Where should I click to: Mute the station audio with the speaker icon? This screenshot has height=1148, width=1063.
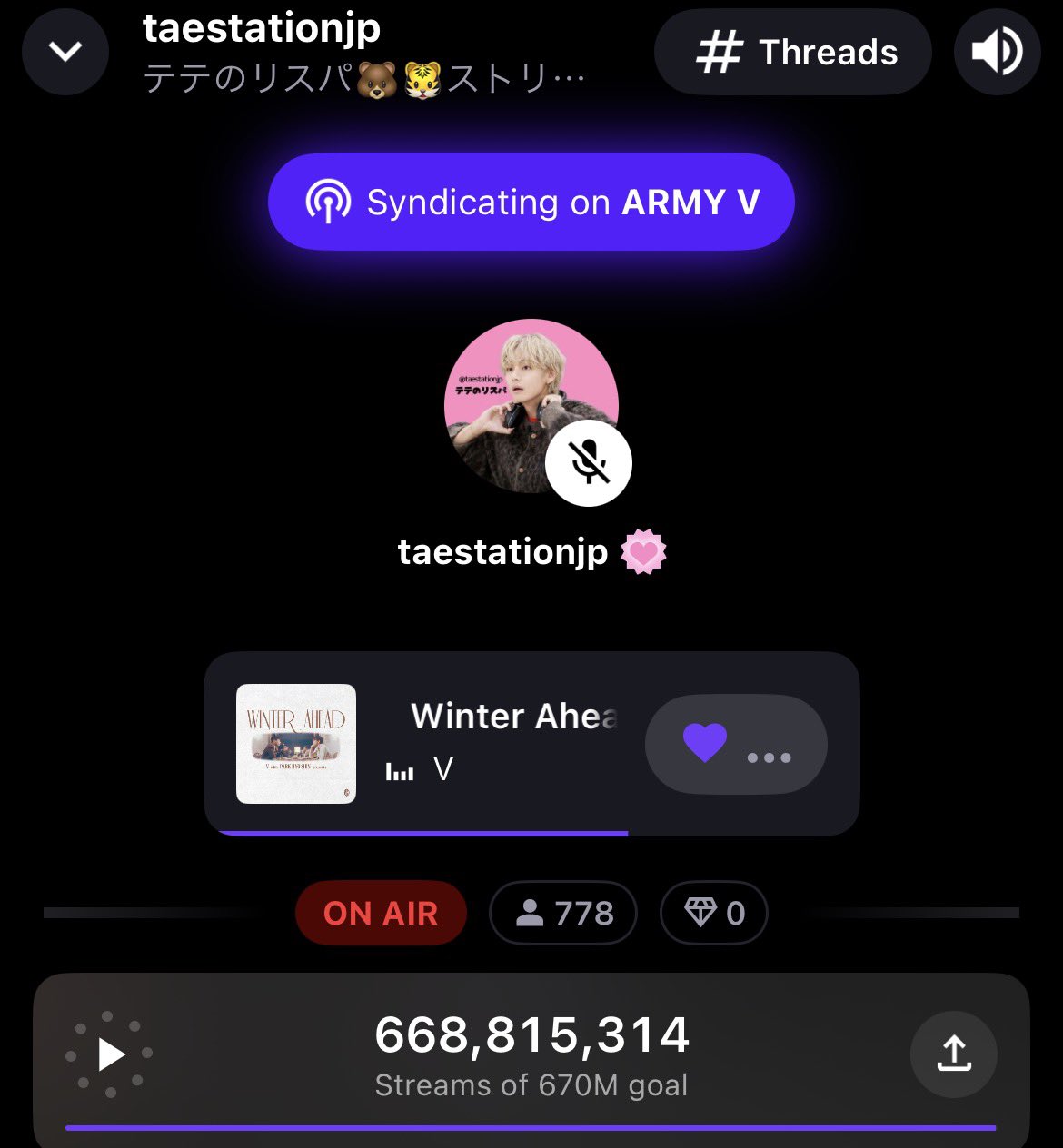click(997, 53)
